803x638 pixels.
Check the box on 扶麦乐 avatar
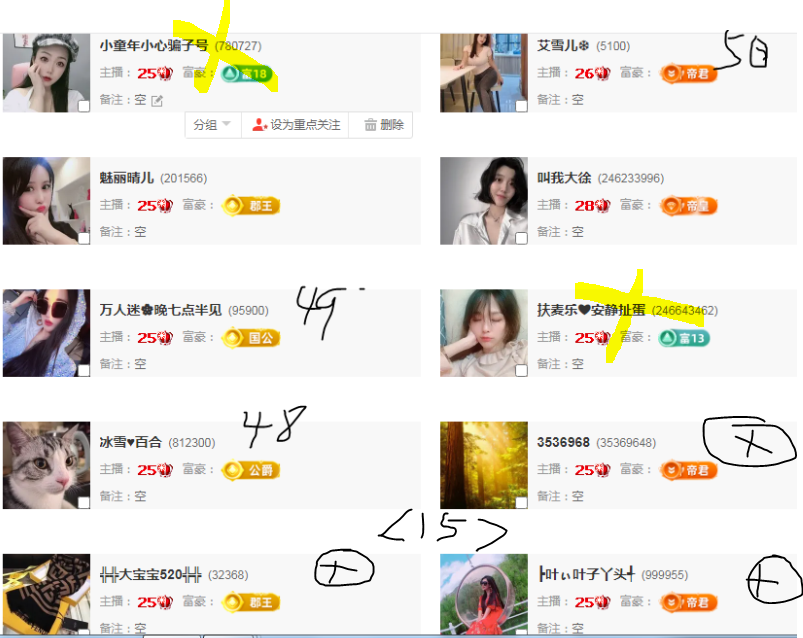point(521,370)
